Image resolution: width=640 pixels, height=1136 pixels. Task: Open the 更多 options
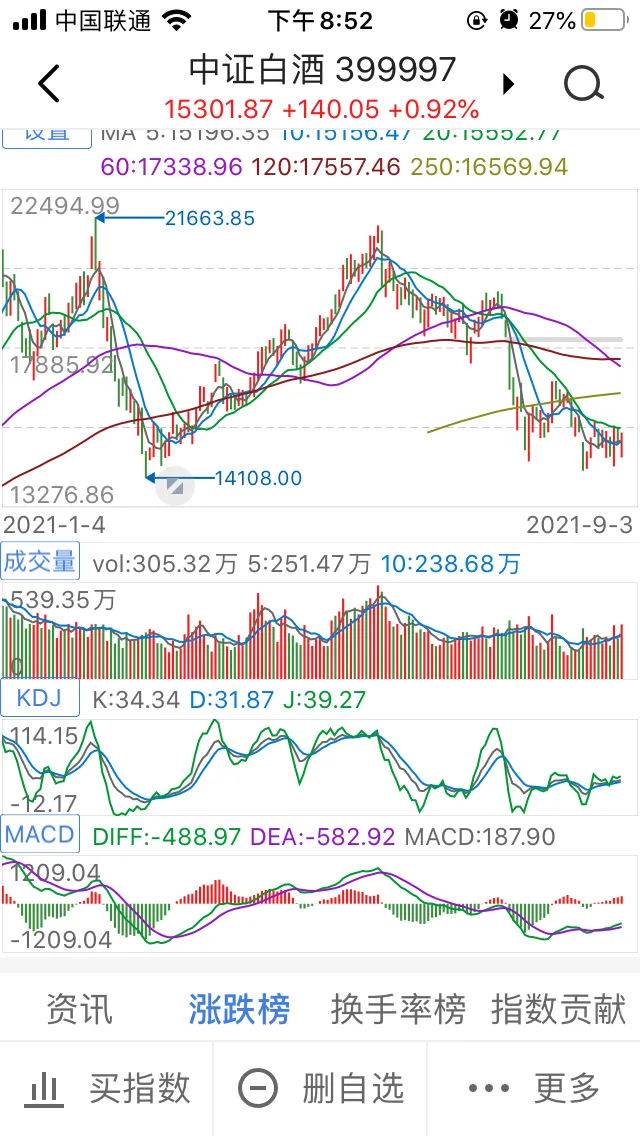click(x=534, y=1088)
